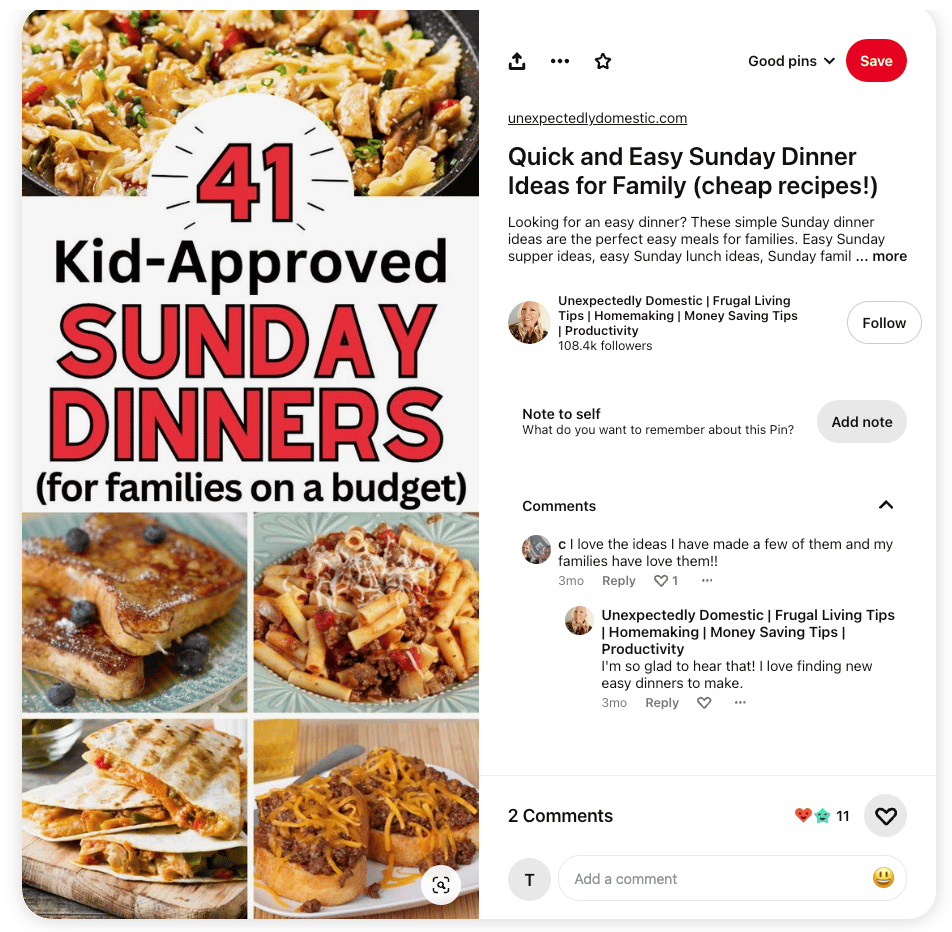Collapse the Comments section
The height and width of the screenshot is (932, 952).
pos(885,505)
